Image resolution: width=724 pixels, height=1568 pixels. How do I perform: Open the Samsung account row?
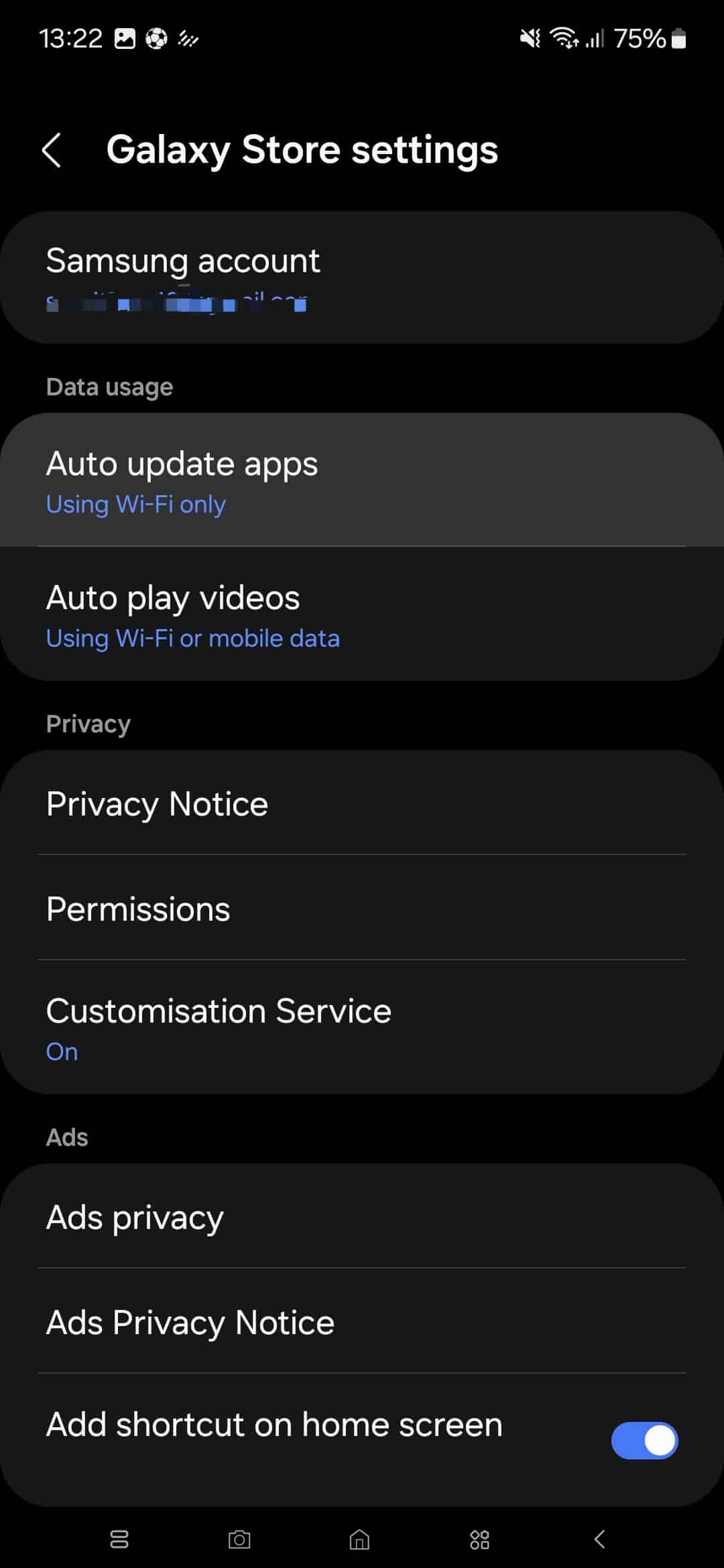362,277
